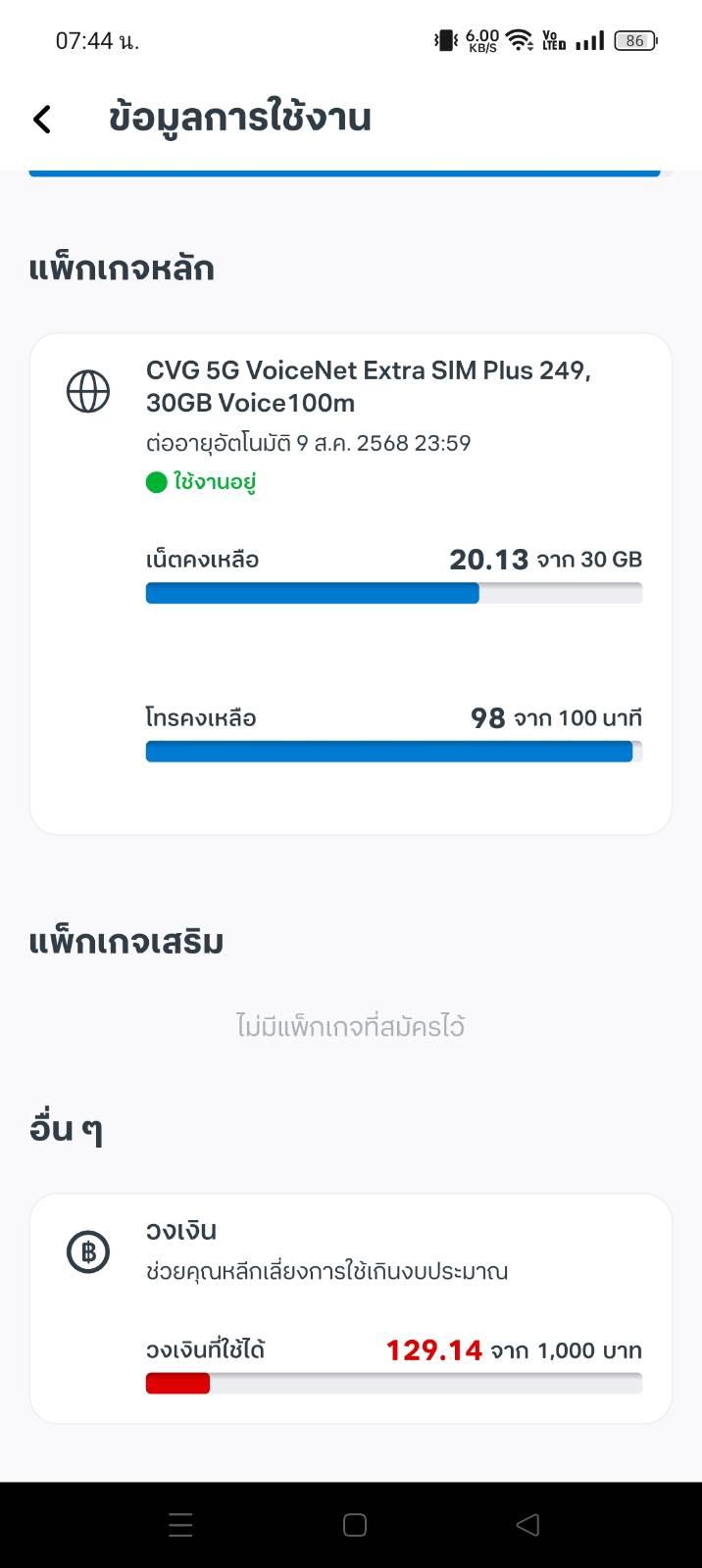Viewport: 702px width, 1568px height.
Task: Open the วงเงิน credit limit card
Action: [x=351, y=1308]
